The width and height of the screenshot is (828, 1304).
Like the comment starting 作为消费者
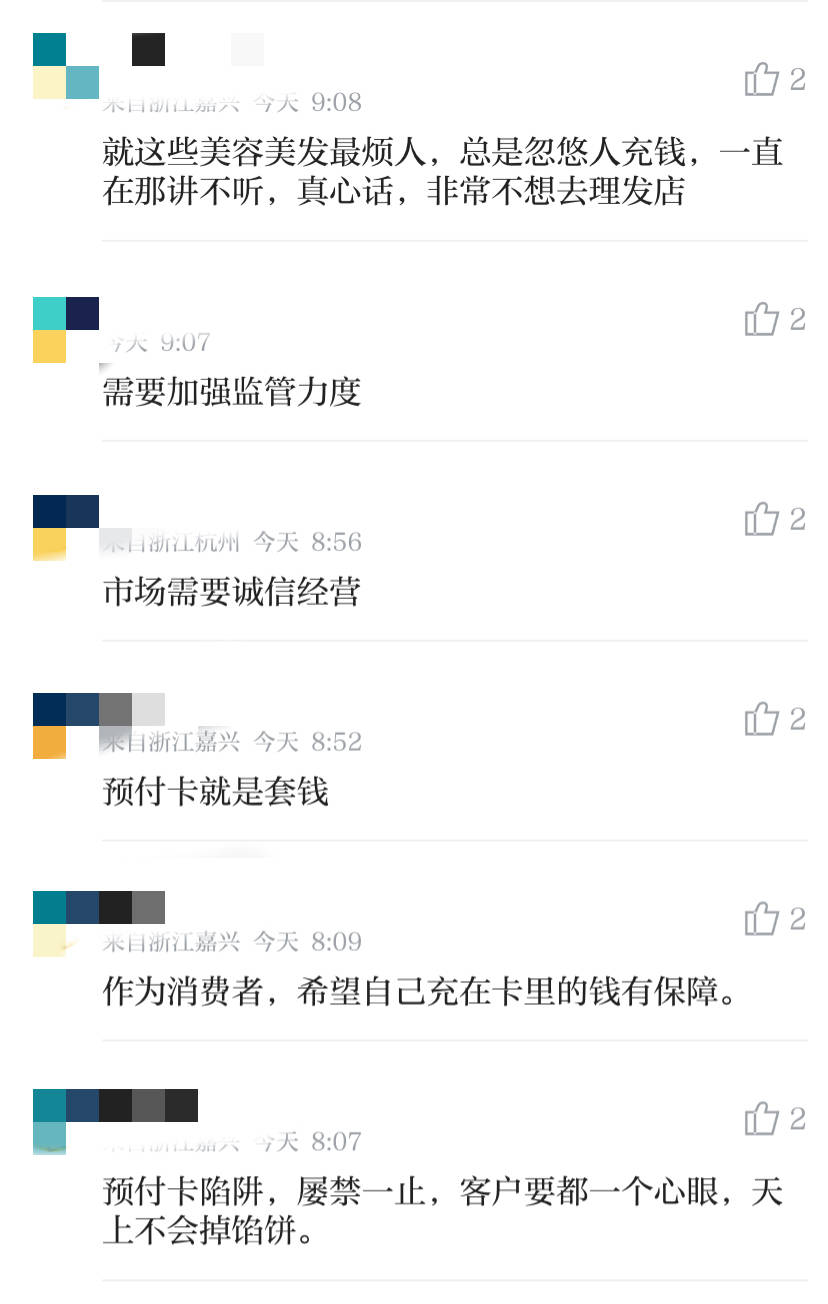pyautogui.click(x=762, y=919)
